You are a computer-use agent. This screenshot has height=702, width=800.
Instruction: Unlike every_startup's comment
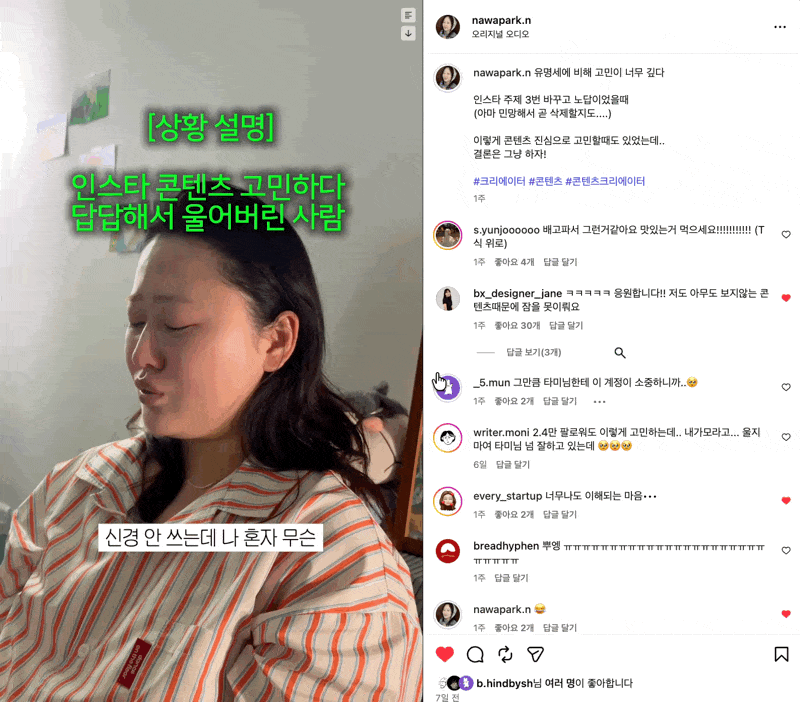(786, 500)
